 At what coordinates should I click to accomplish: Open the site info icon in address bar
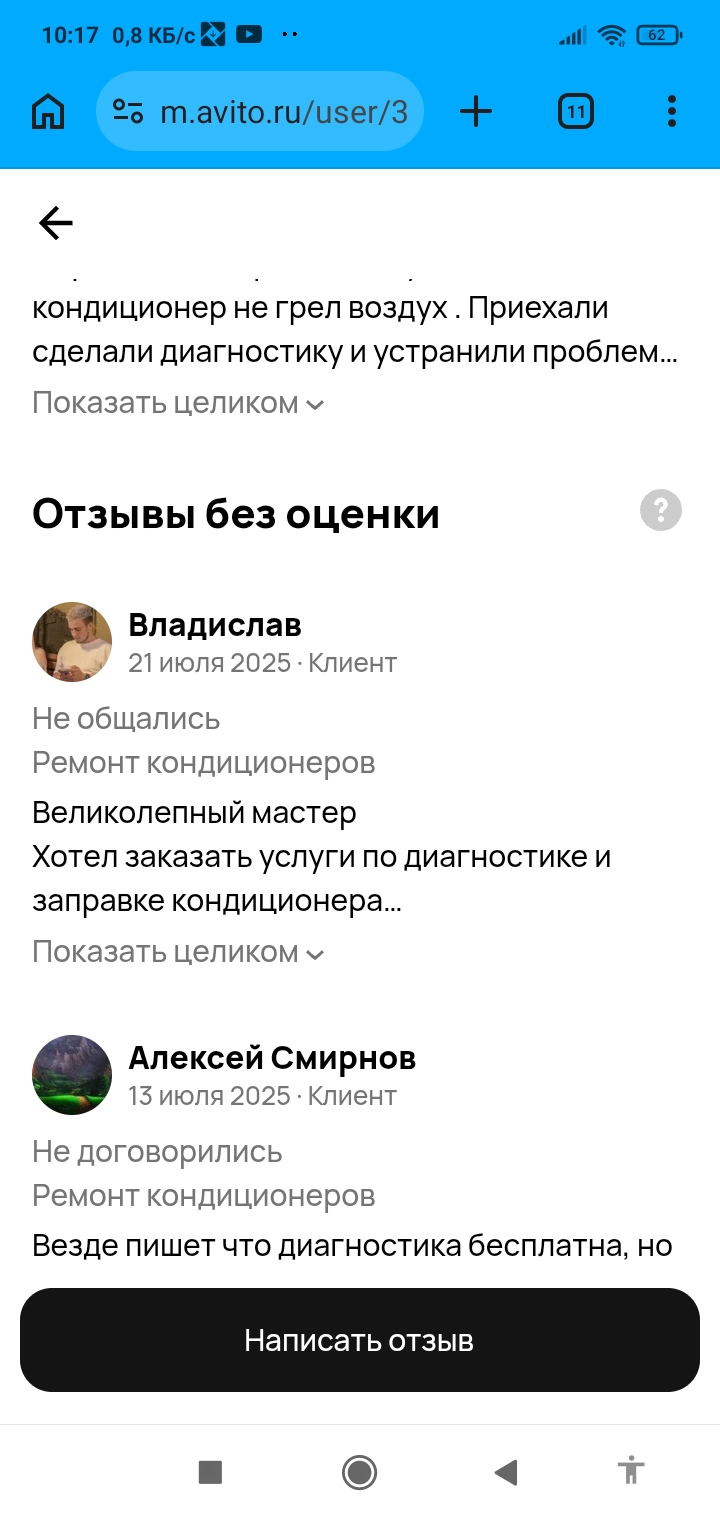point(128,111)
